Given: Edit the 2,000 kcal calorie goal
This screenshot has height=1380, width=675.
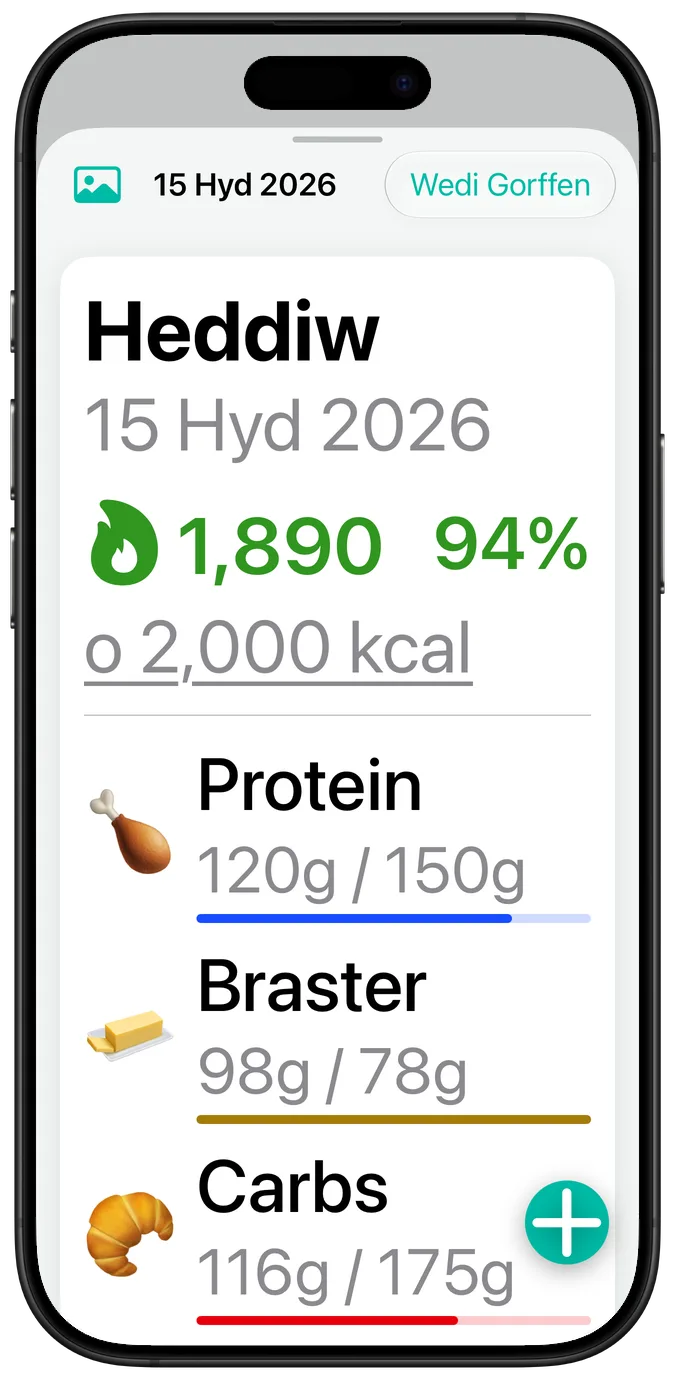Looking at the screenshot, I should click(x=278, y=649).
